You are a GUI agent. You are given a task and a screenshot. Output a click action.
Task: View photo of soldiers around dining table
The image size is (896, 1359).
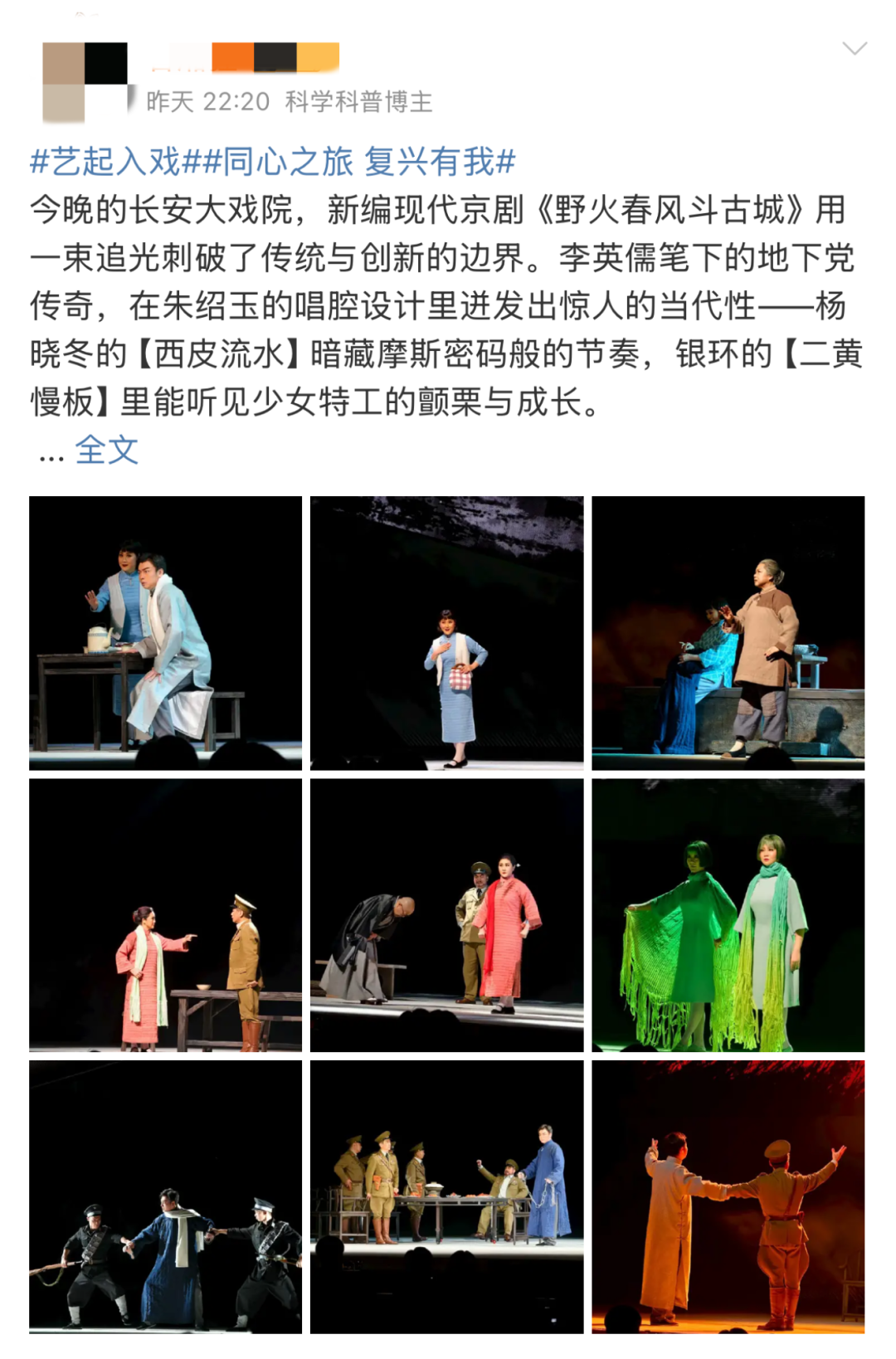(x=446, y=1196)
